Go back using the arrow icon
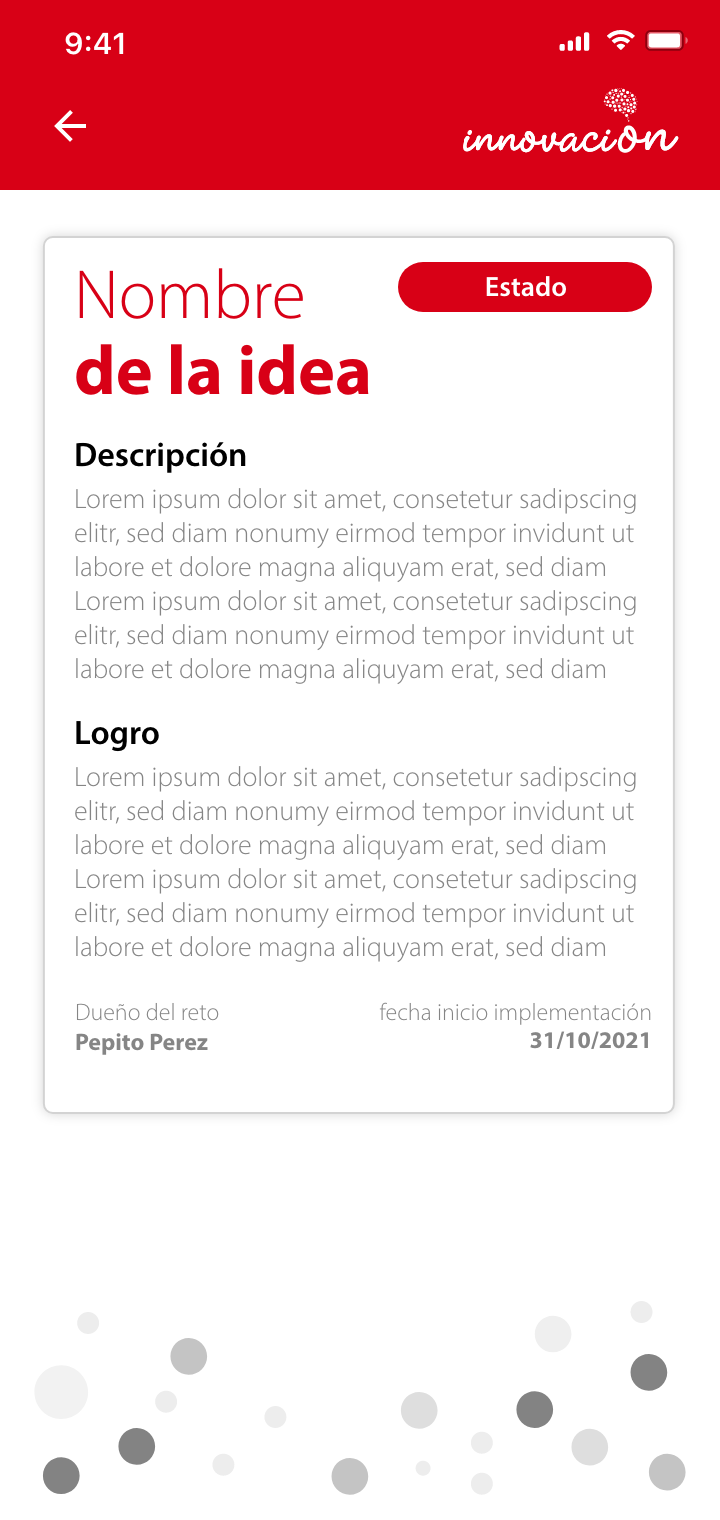Image resolution: width=720 pixels, height=1520 pixels. 70,126
